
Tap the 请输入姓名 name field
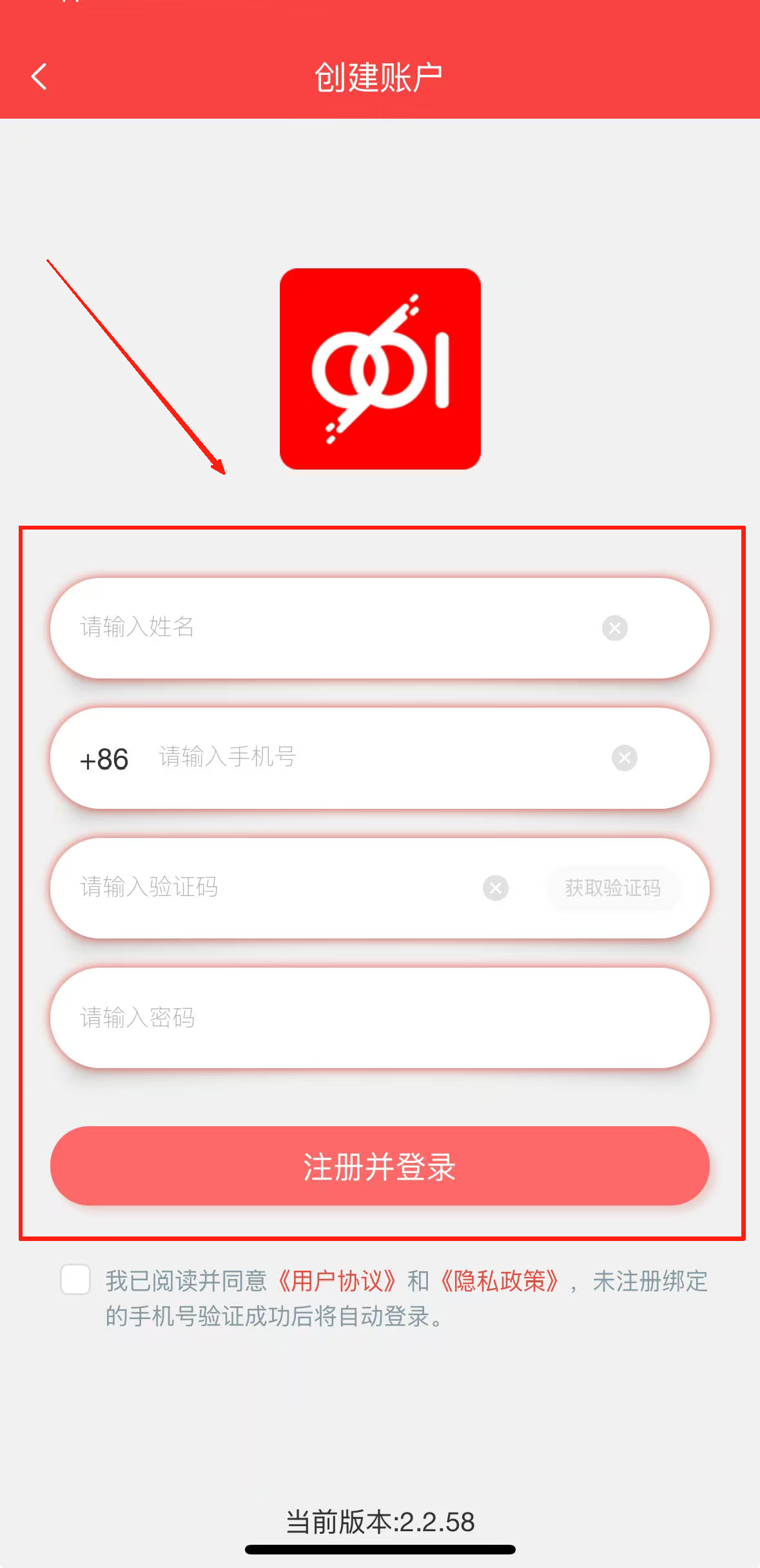(x=322, y=628)
